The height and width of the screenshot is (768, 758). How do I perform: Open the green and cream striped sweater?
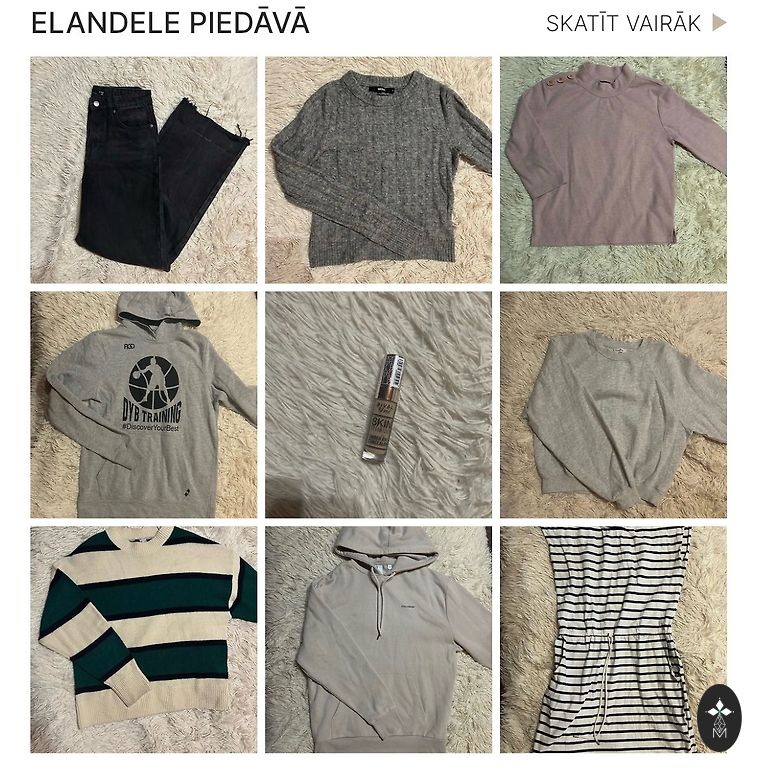(x=143, y=639)
